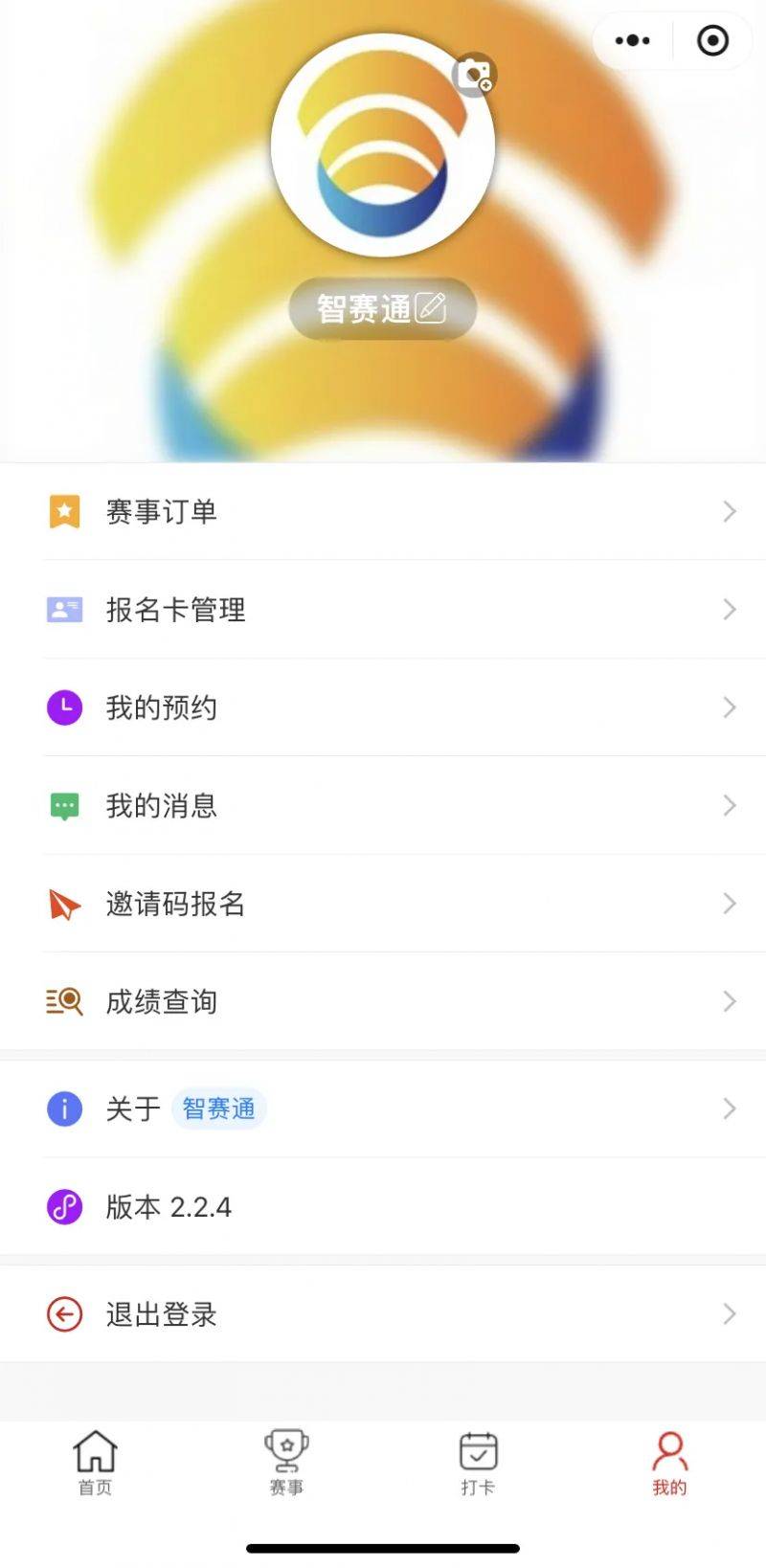The width and height of the screenshot is (766, 1568).
Task: Open the mini-program three-dot menu
Action: 631,40
